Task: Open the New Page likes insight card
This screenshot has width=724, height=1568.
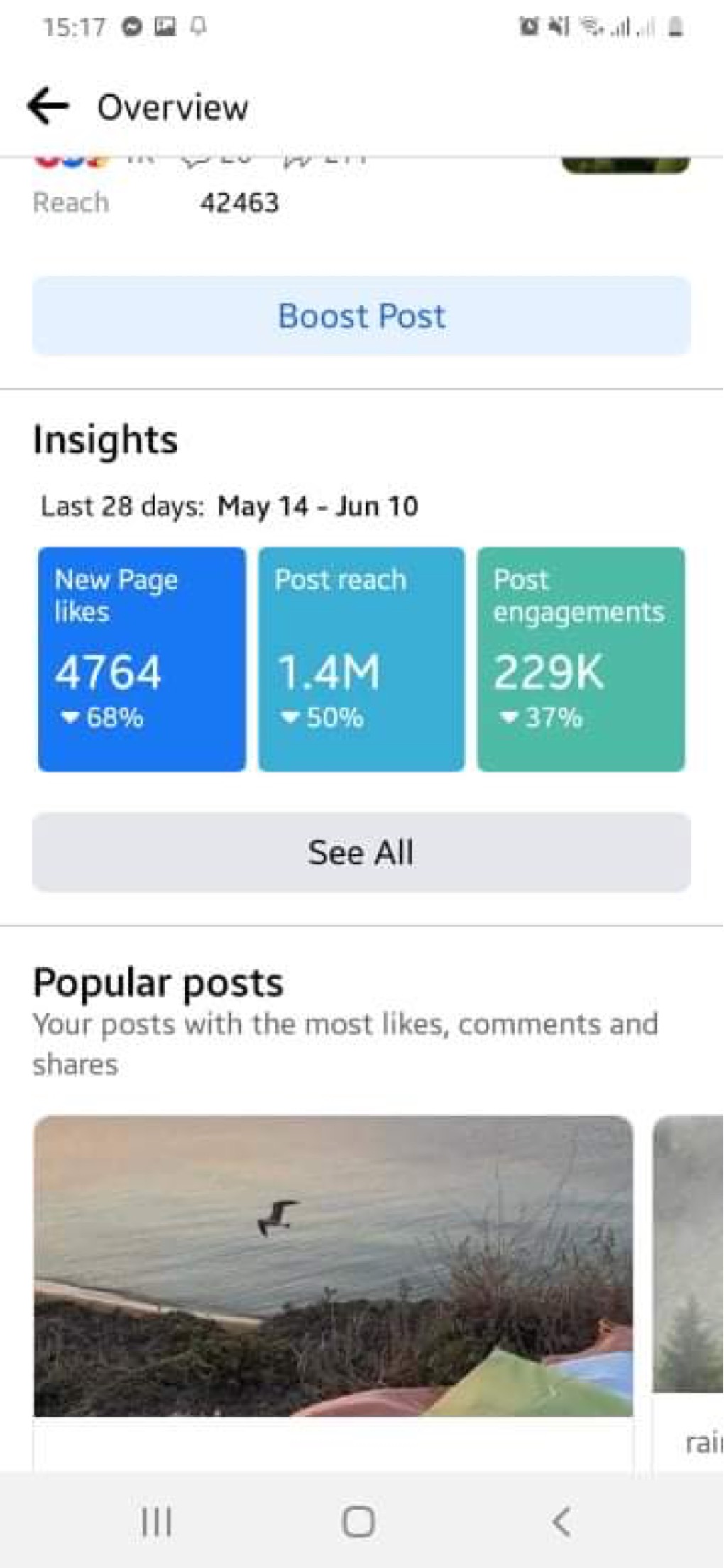Action: point(142,659)
